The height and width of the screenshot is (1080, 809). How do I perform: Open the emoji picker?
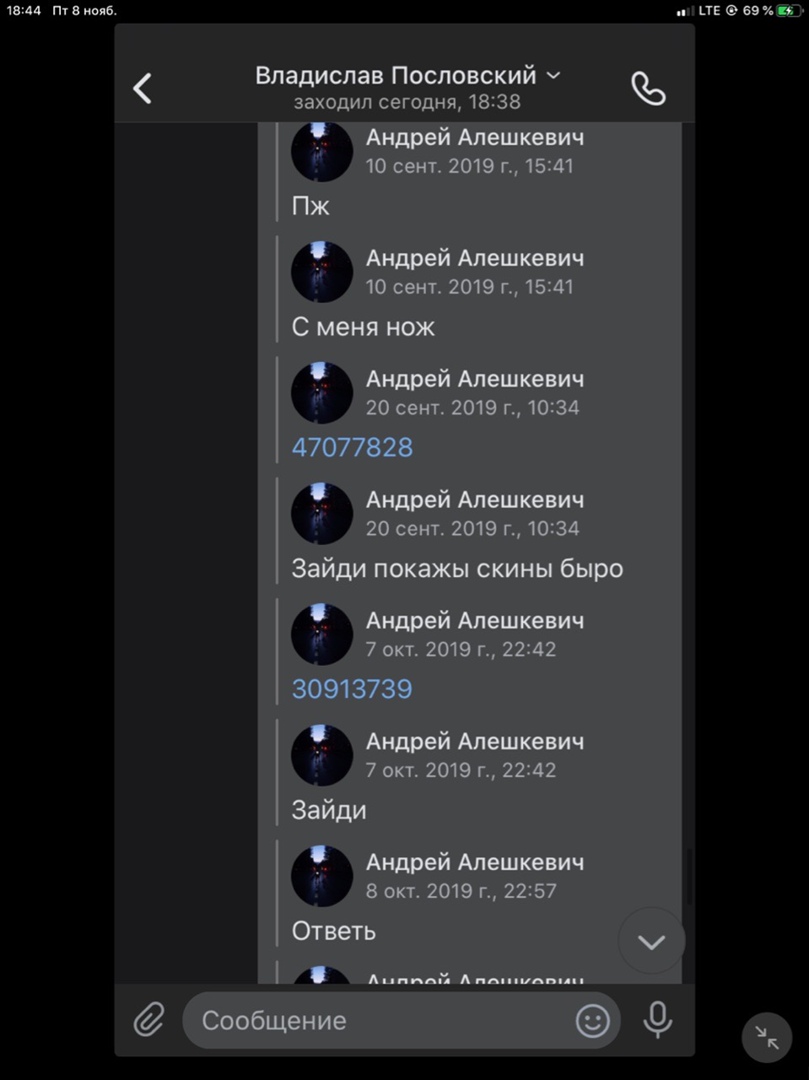pos(593,1020)
